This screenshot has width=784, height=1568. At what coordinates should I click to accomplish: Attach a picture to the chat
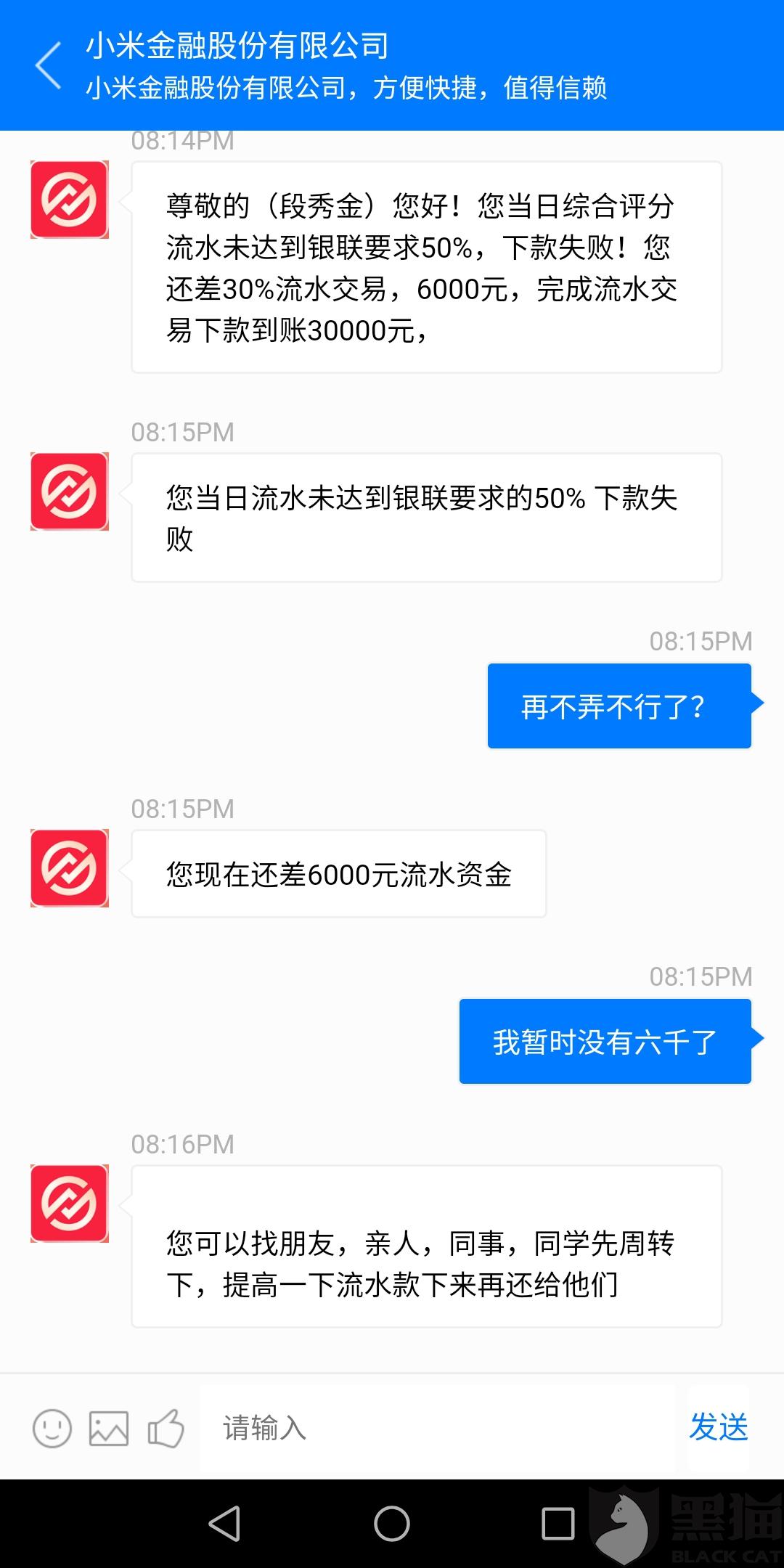point(109,1429)
